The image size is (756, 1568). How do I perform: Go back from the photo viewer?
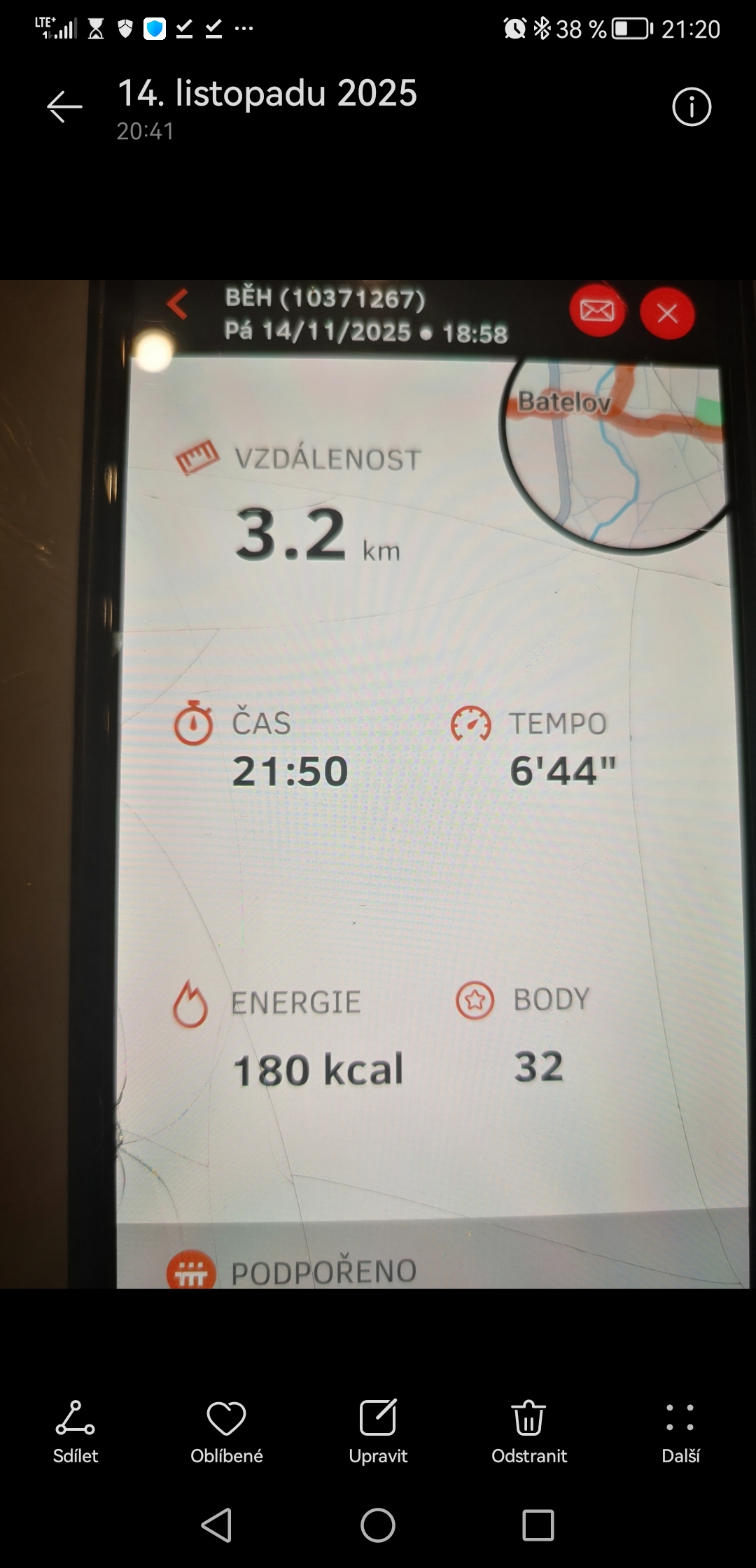tap(64, 107)
